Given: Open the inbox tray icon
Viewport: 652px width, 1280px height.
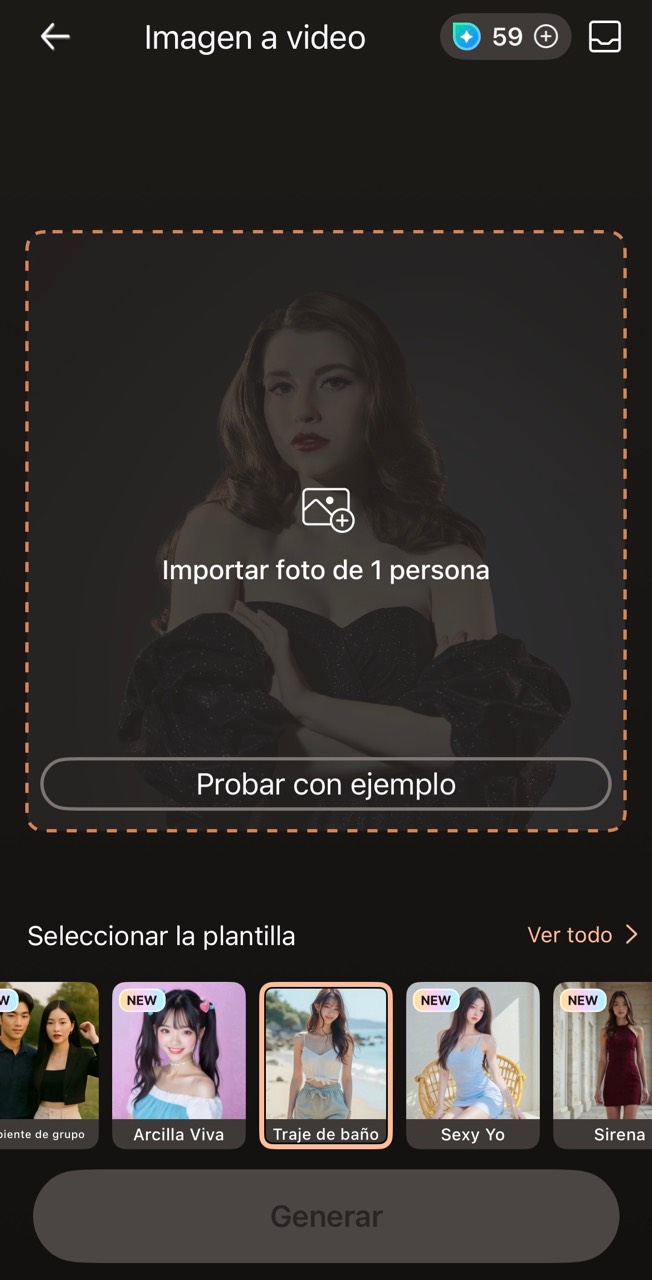Looking at the screenshot, I should point(604,37).
